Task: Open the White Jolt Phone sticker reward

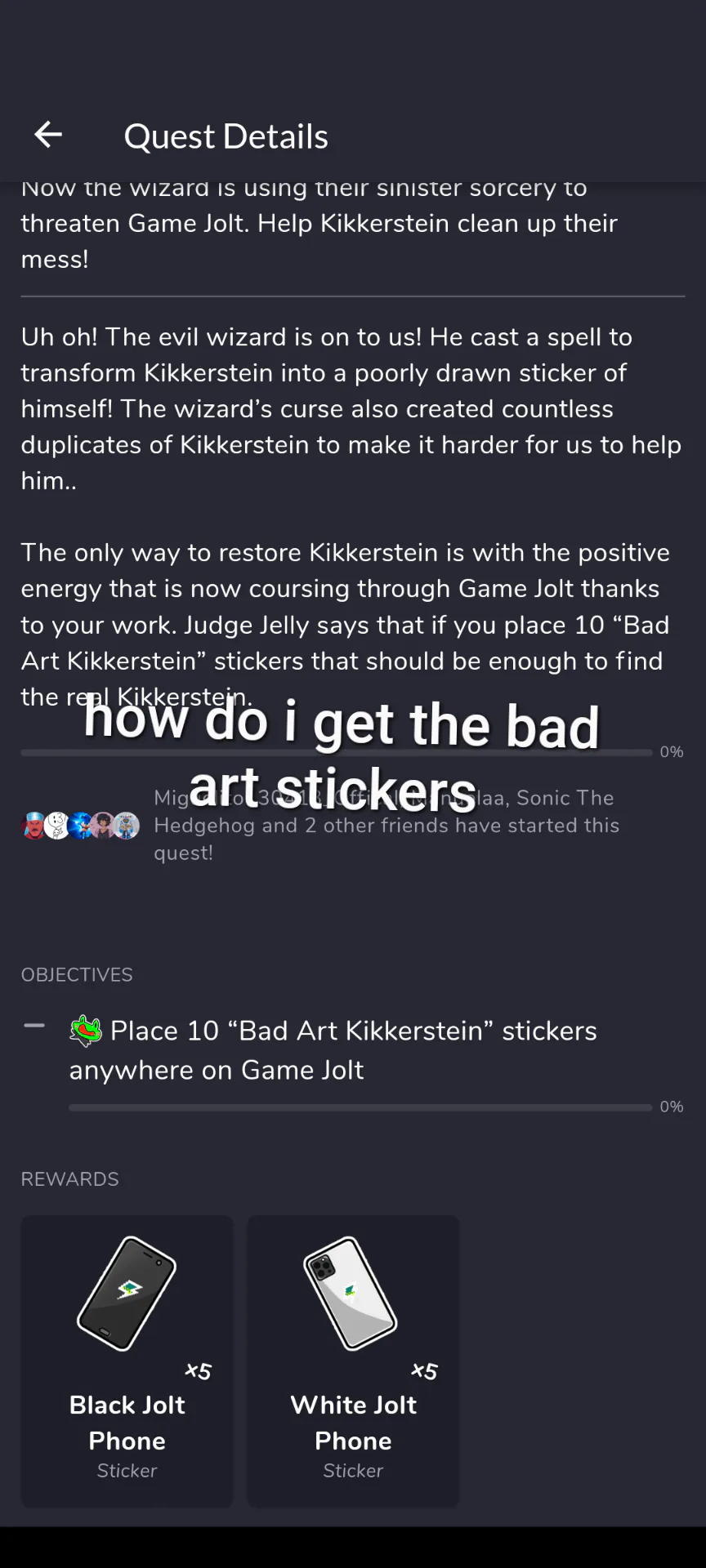Action: (353, 1361)
